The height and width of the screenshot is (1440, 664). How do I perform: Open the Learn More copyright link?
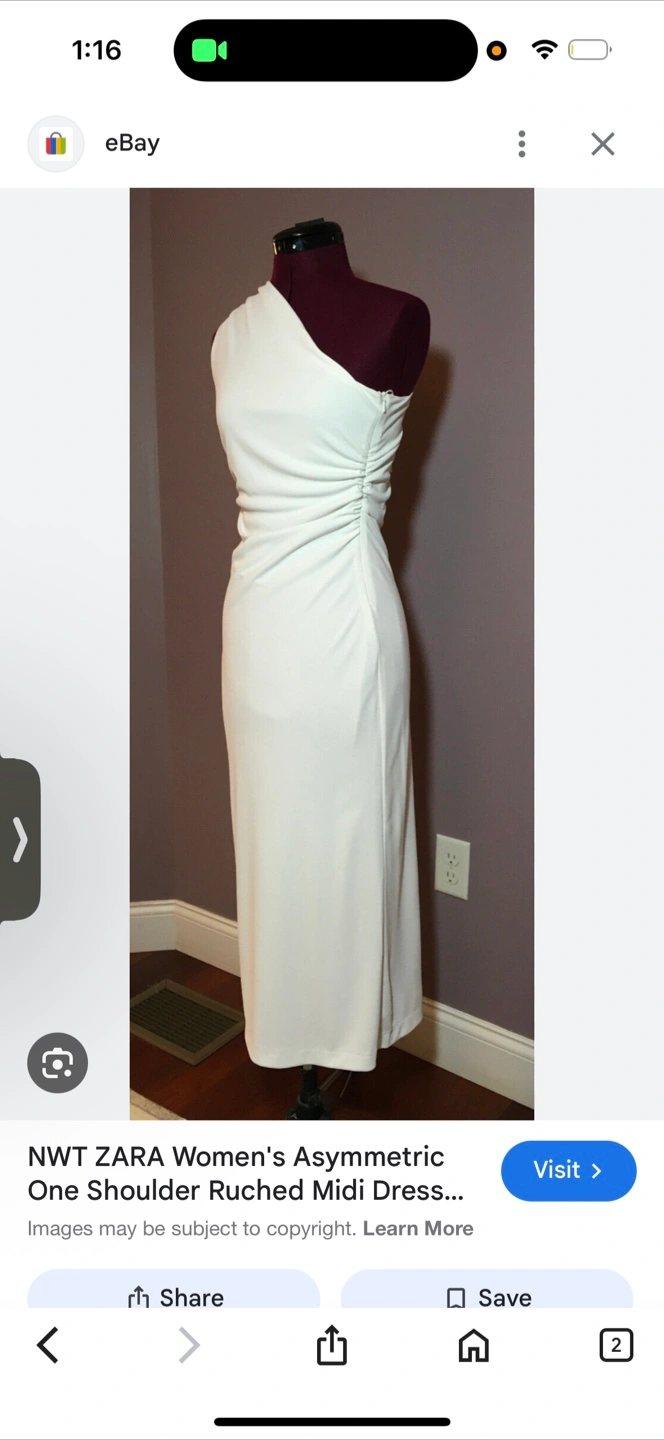(418, 1228)
